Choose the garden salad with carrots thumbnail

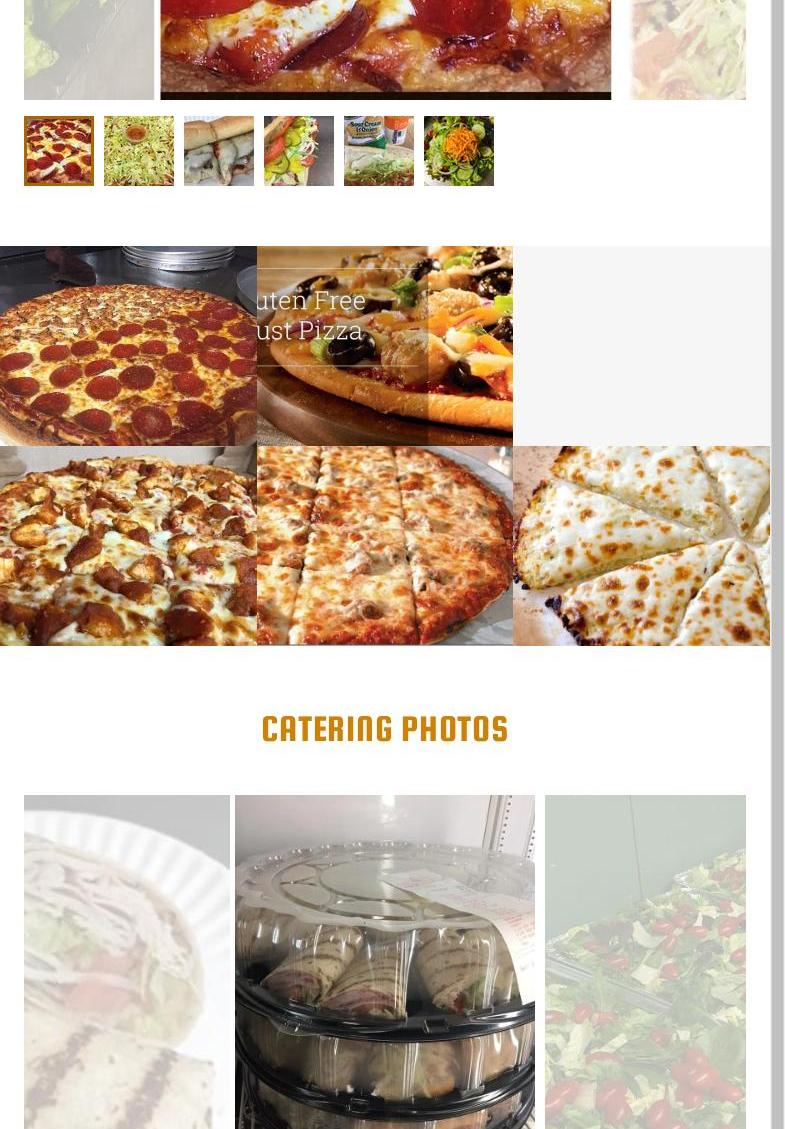tap(459, 151)
